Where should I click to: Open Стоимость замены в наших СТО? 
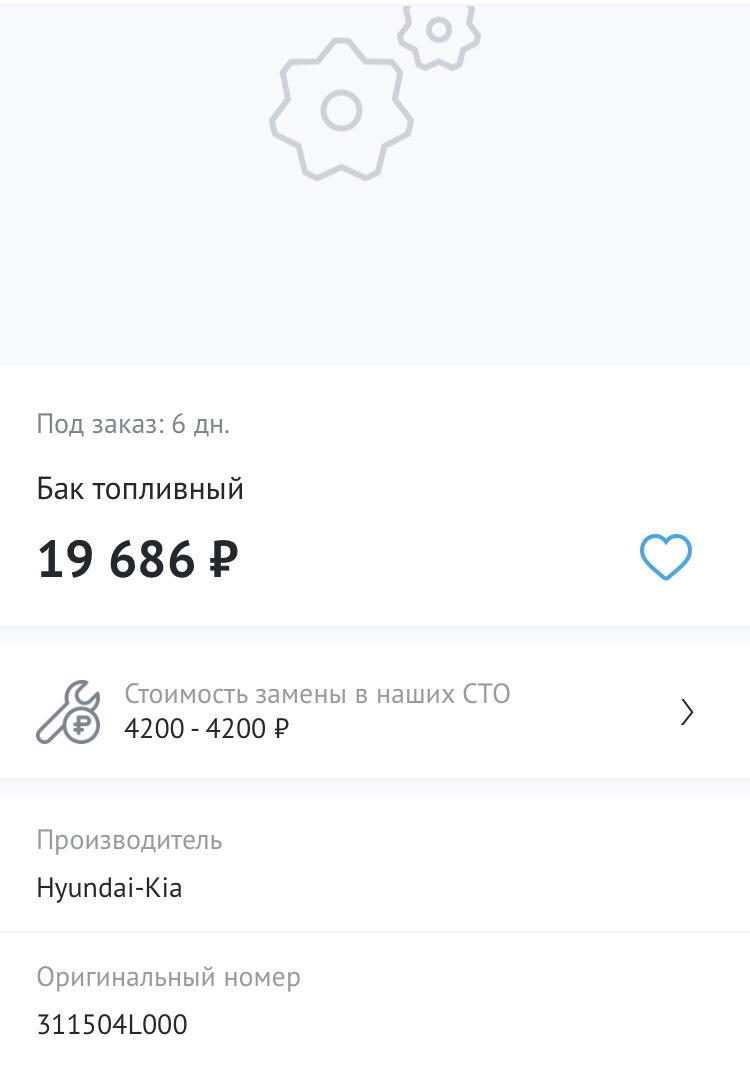click(x=375, y=711)
